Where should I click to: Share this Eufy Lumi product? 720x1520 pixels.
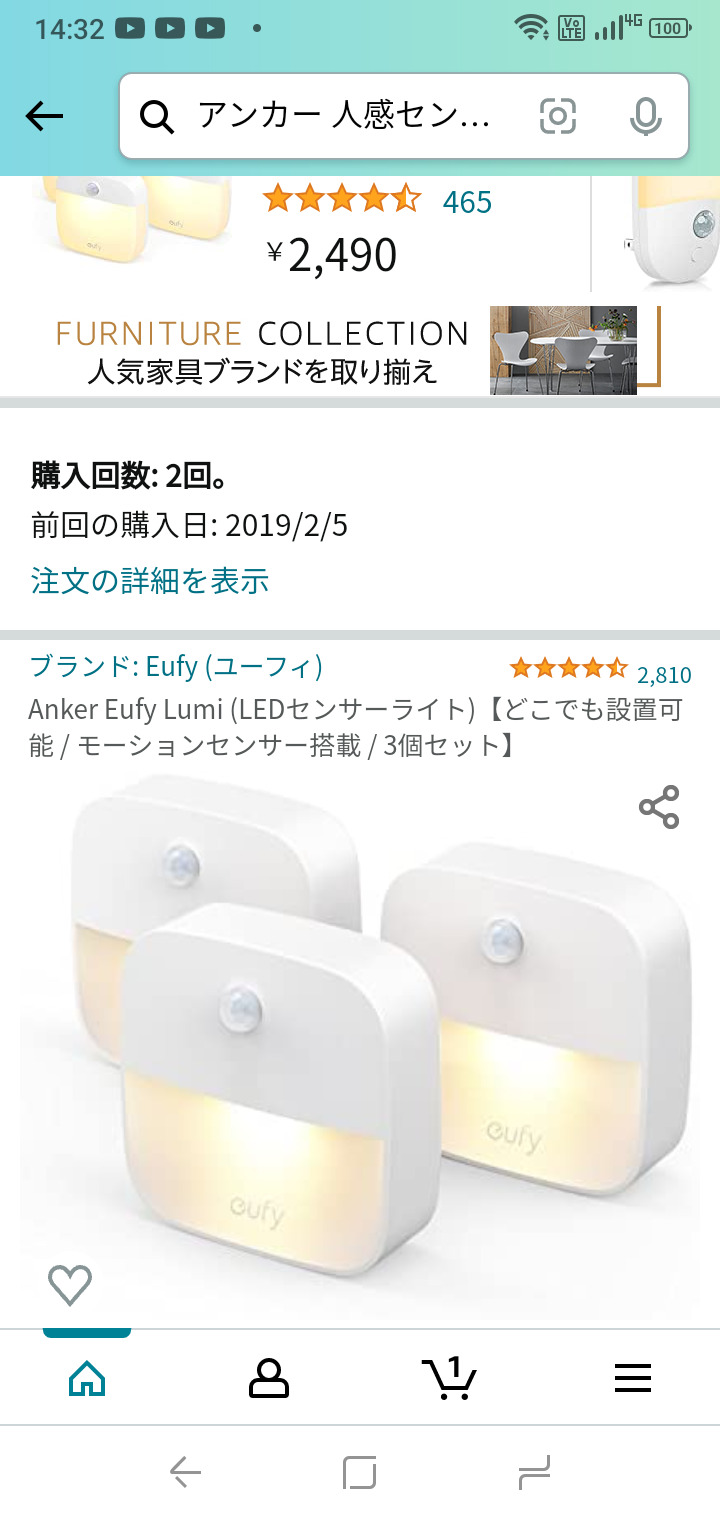[x=659, y=807]
